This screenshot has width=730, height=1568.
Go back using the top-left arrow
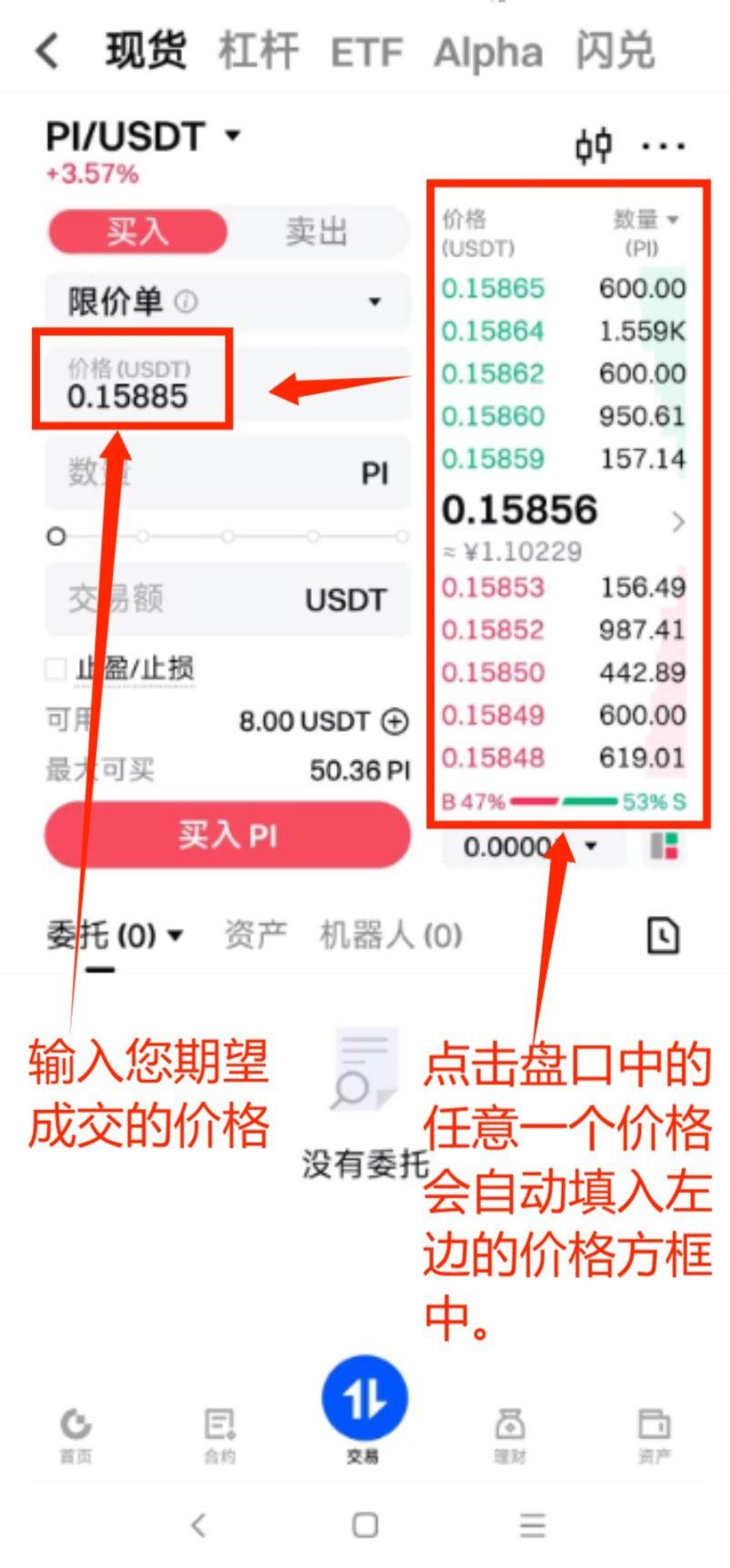48,51
